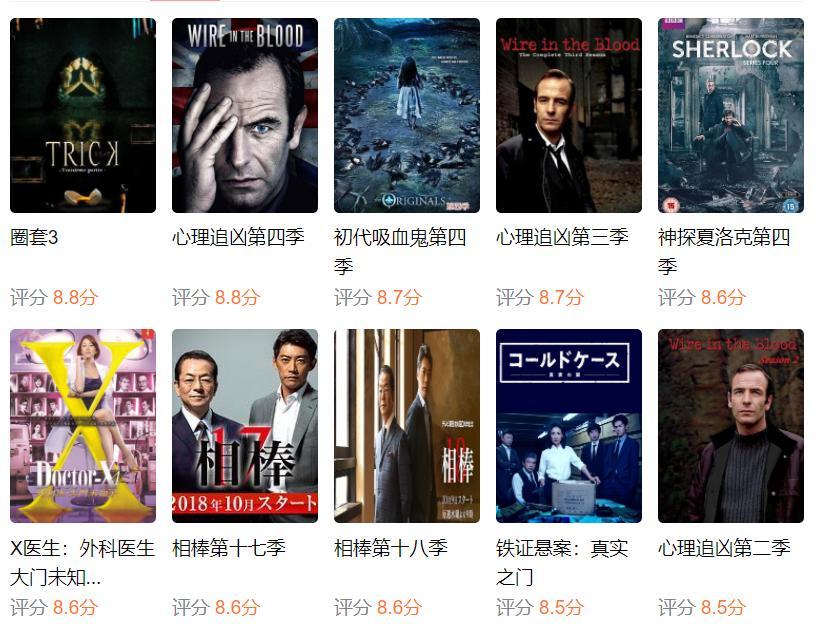
Task: Open 相棒第十八季 poster
Action: pos(407,426)
